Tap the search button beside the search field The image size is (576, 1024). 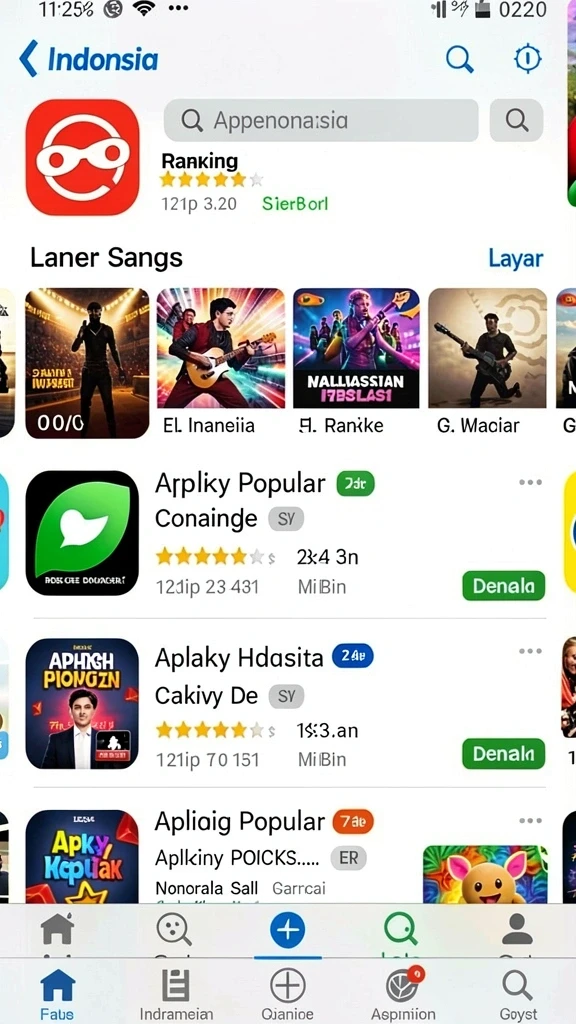click(x=517, y=120)
